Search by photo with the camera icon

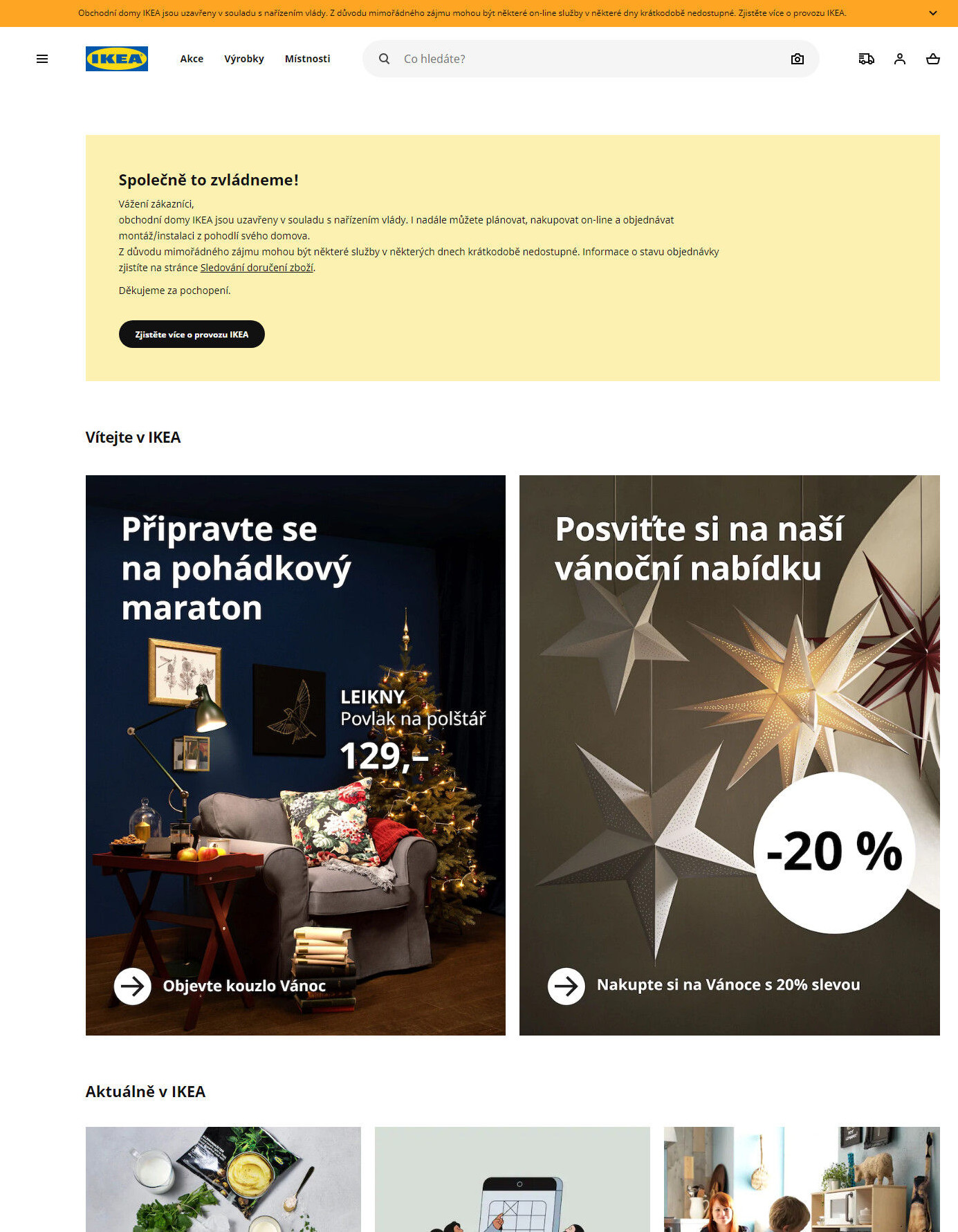click(x=798, y=59)
